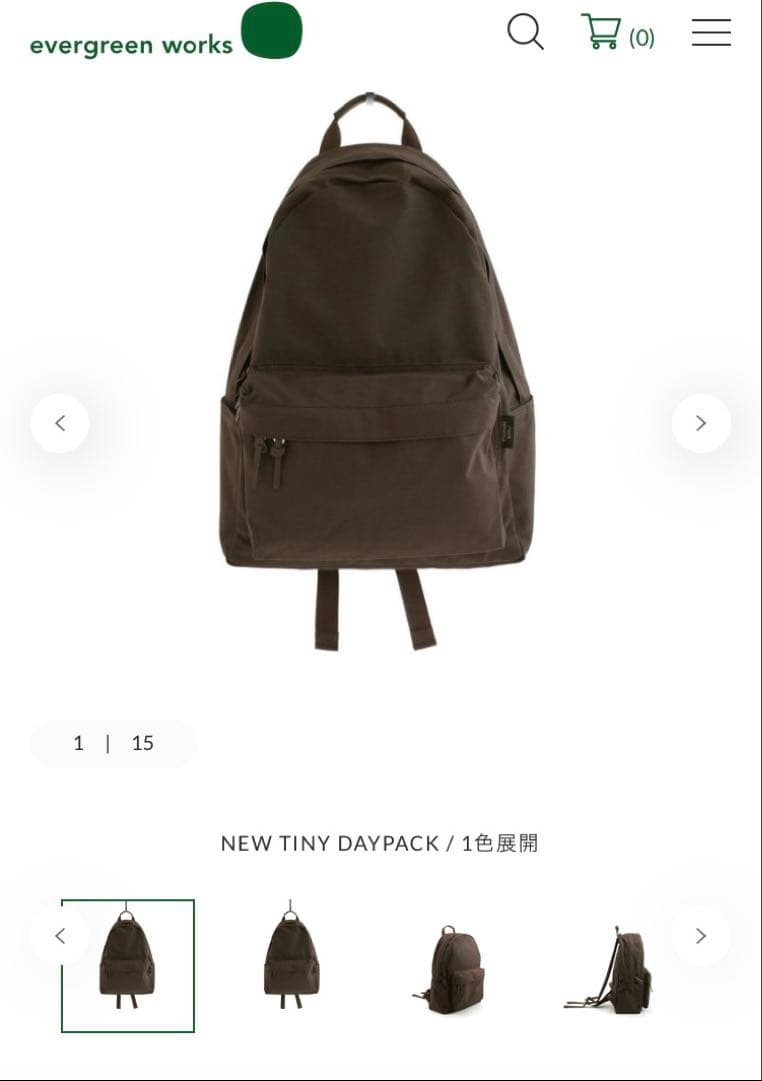Open the search magnifier icon

click(525, 32)
